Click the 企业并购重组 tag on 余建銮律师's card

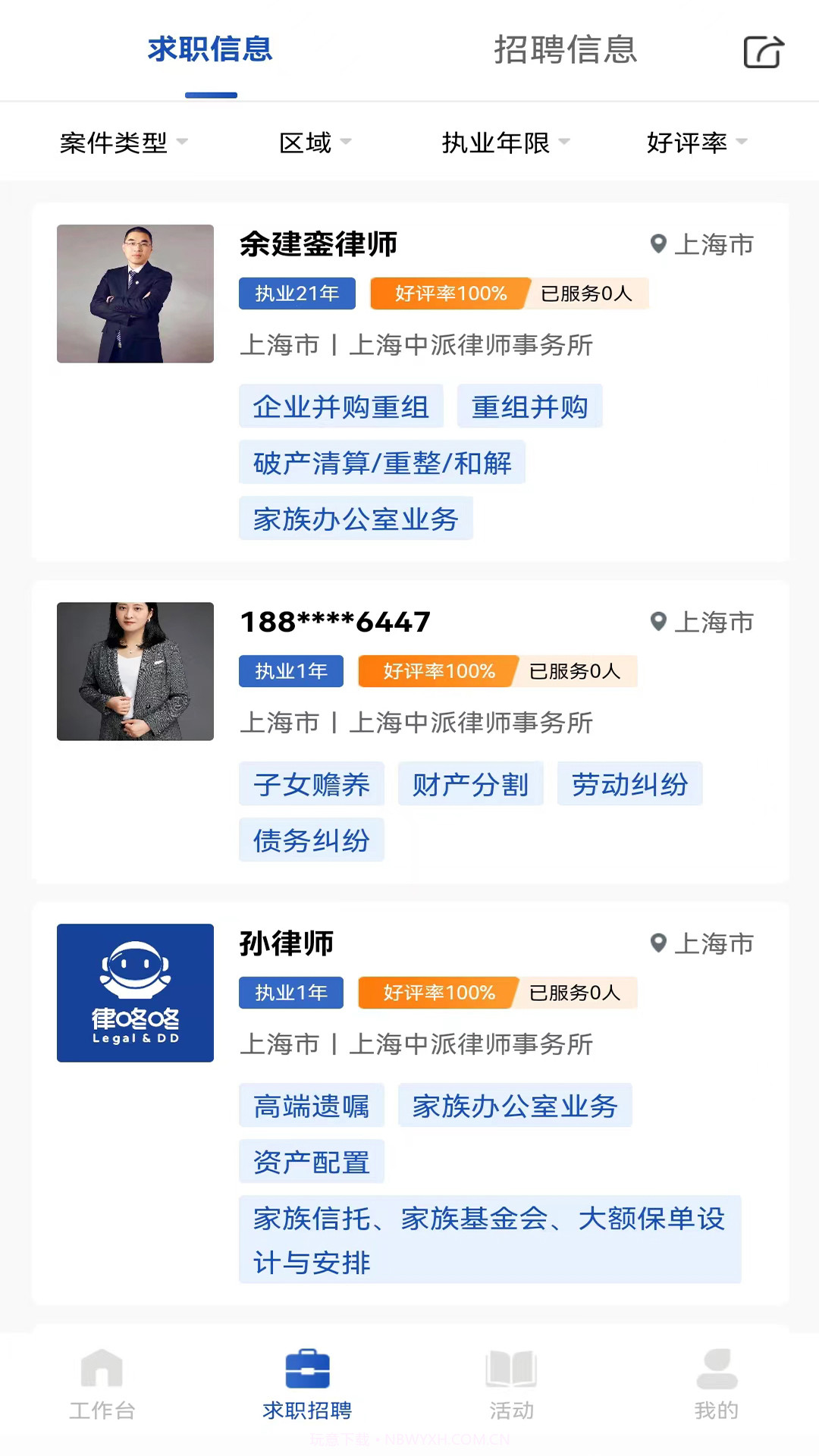[x=341, y=406]
